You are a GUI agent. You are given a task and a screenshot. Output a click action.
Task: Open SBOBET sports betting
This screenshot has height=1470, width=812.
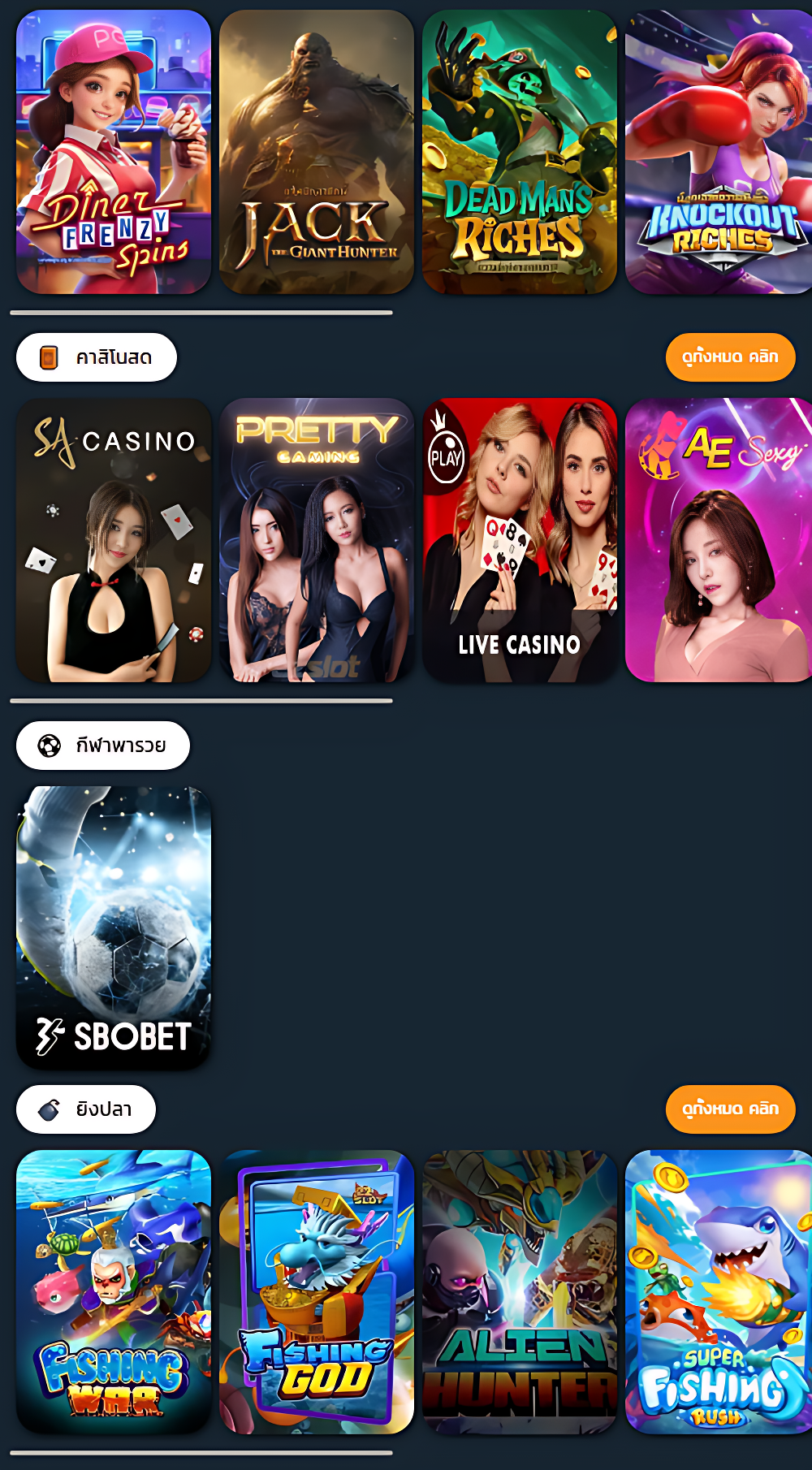point(114,927)
